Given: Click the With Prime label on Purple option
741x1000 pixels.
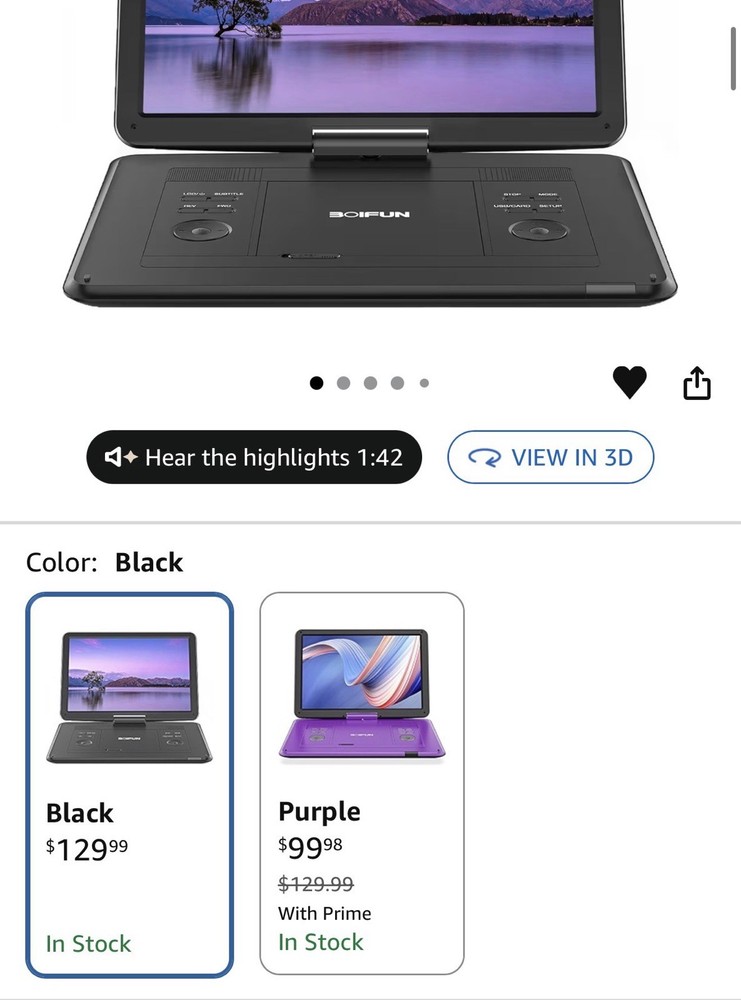Looking at the screenshot, I should coord(323,912).
